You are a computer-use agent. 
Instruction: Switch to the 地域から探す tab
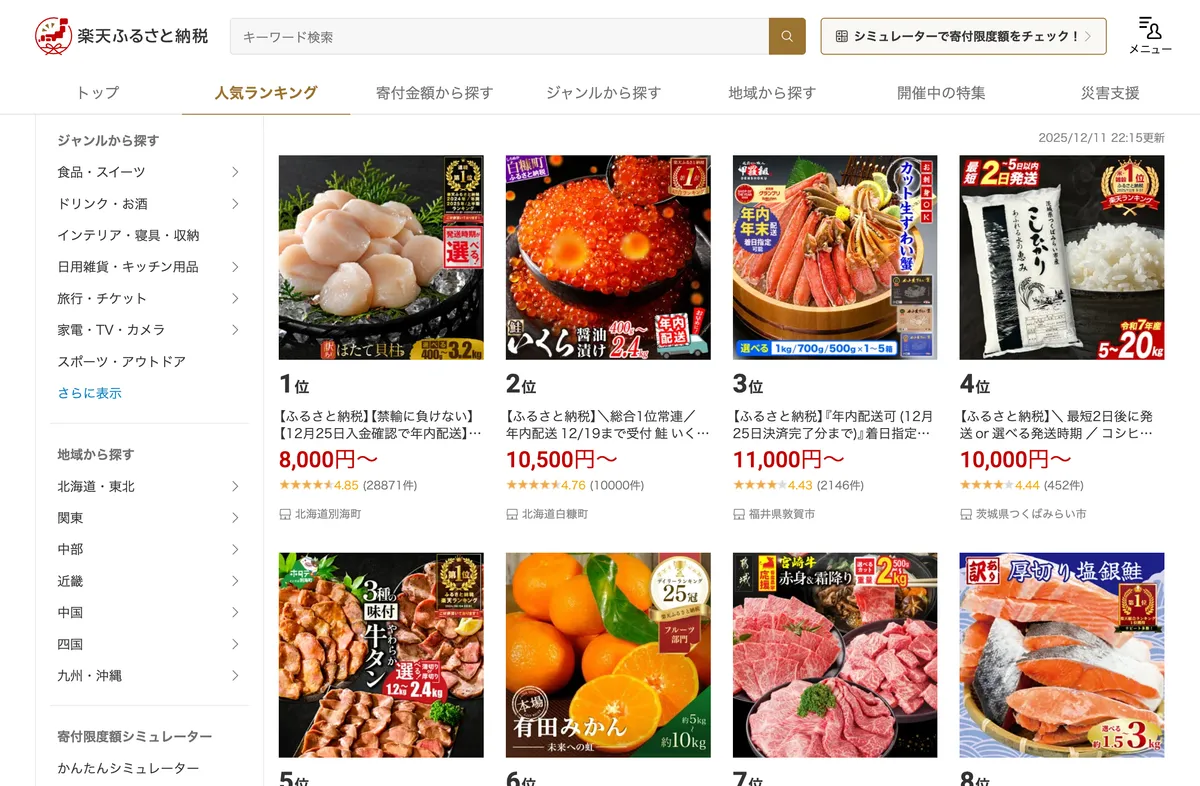click(772, 93)
